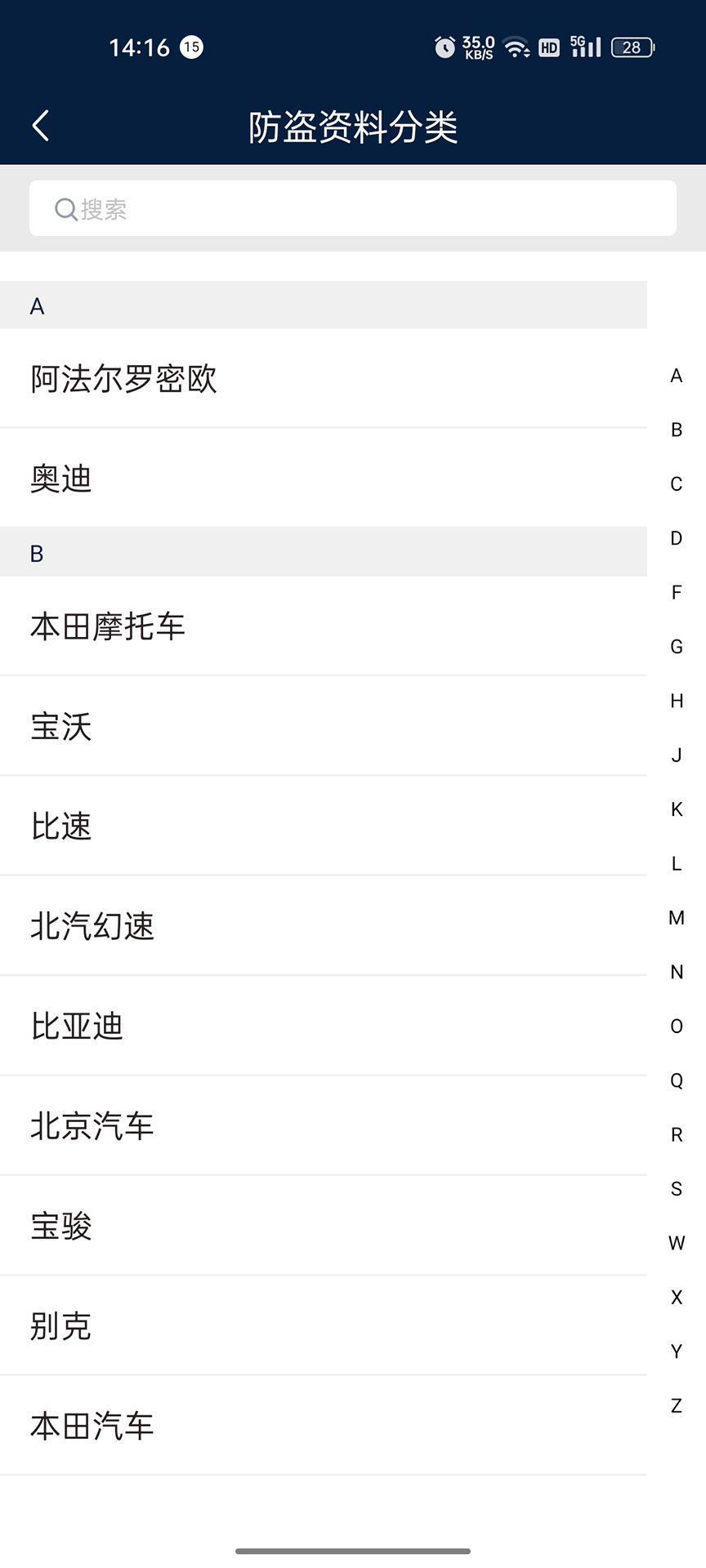Jump to letter K in index

tap(677, 809)
